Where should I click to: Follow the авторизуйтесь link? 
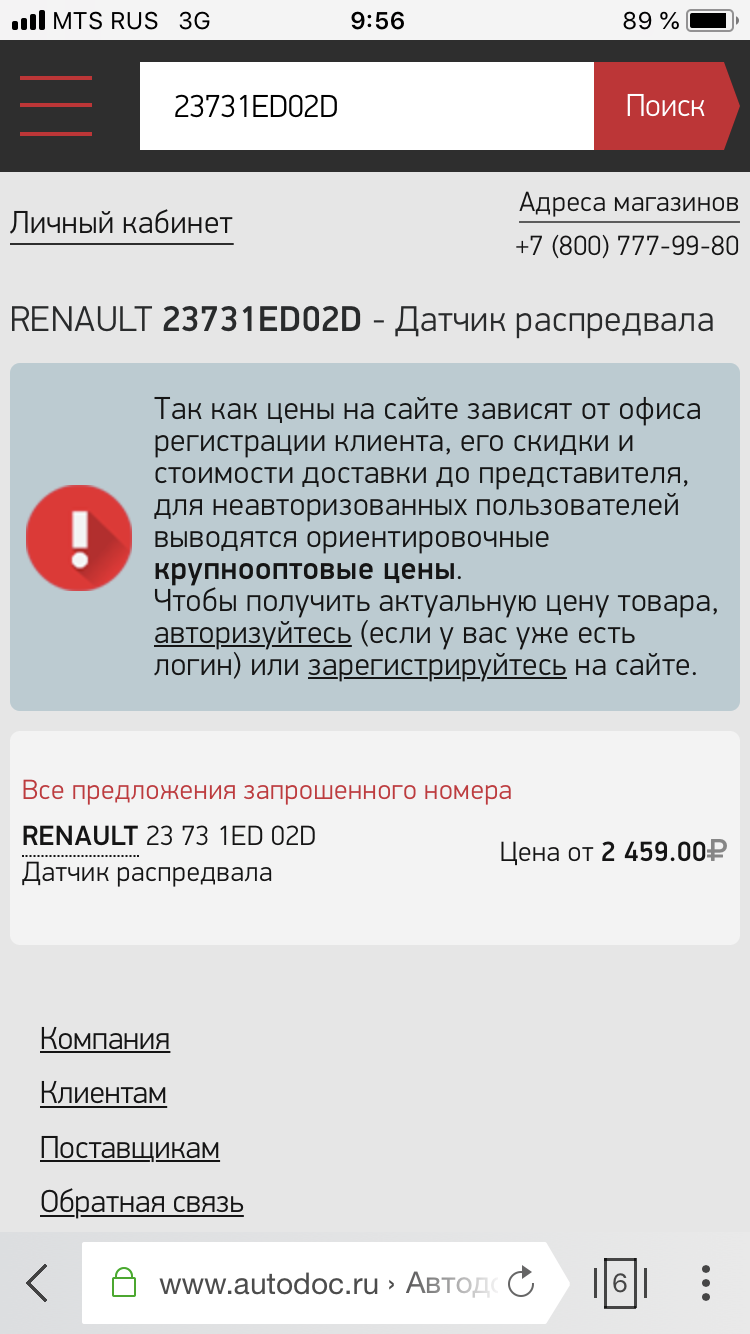253,635
